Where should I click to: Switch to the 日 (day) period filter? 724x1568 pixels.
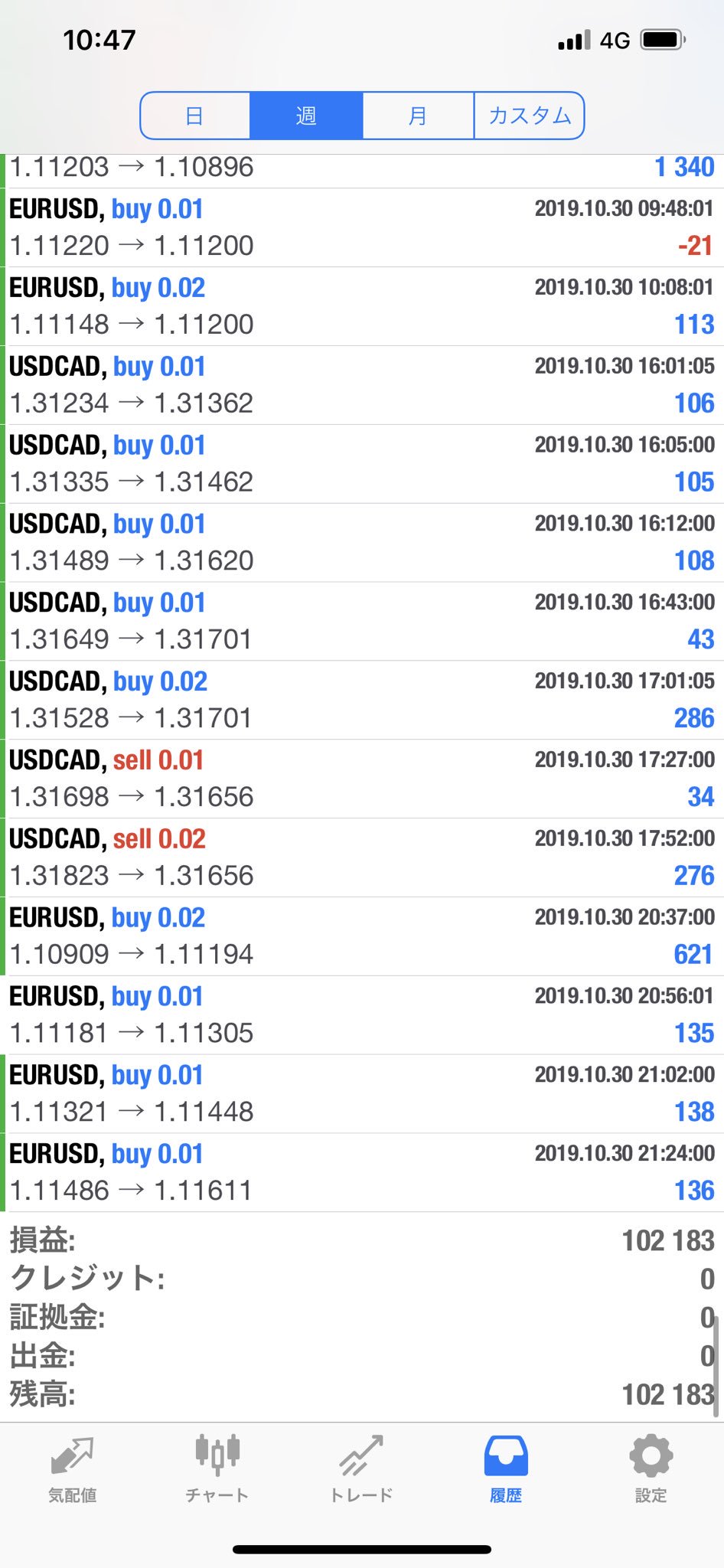pyautogui.click(x=195, y=116)
